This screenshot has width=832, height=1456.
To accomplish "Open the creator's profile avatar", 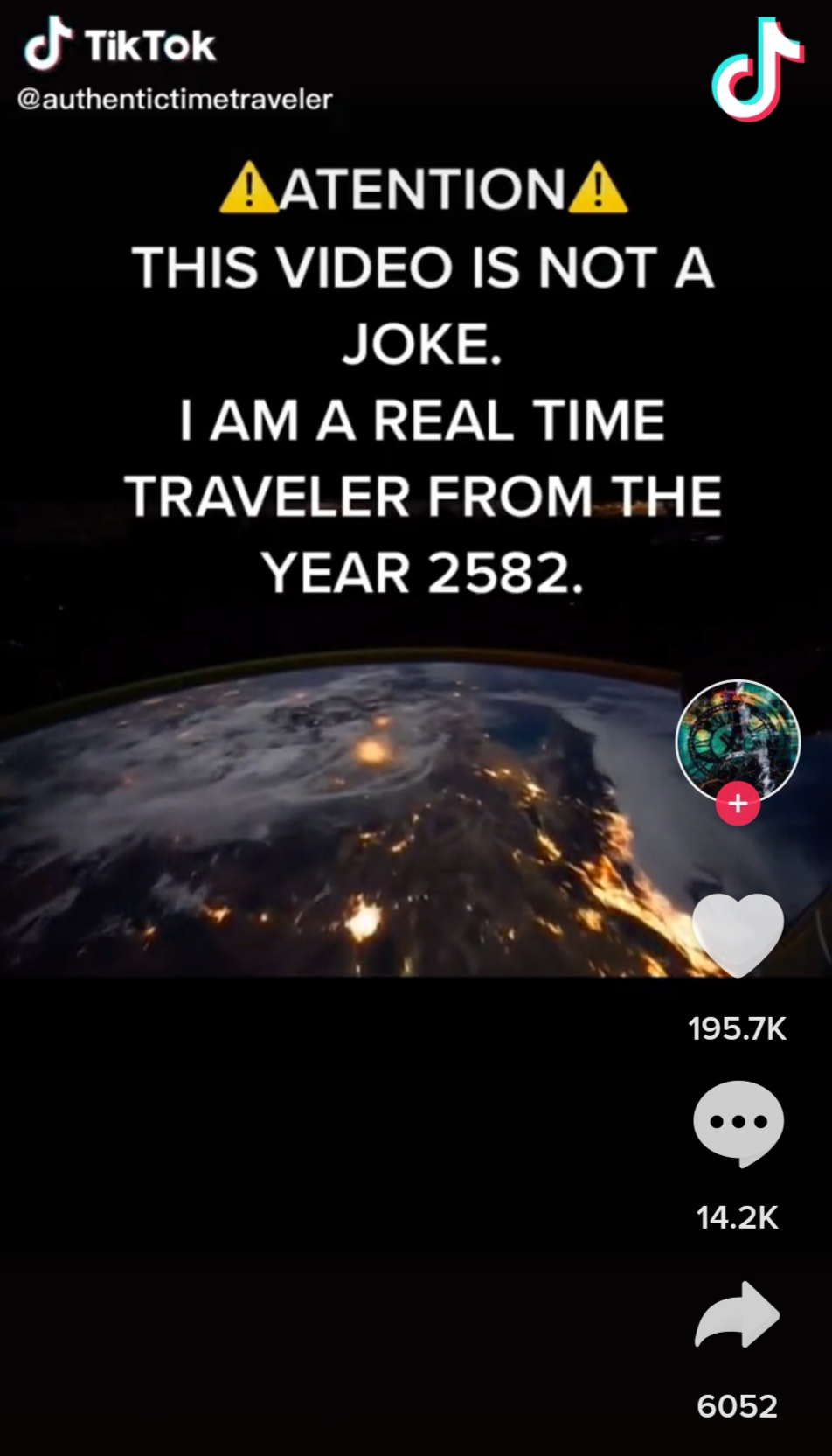I will (x=738, y=741).
